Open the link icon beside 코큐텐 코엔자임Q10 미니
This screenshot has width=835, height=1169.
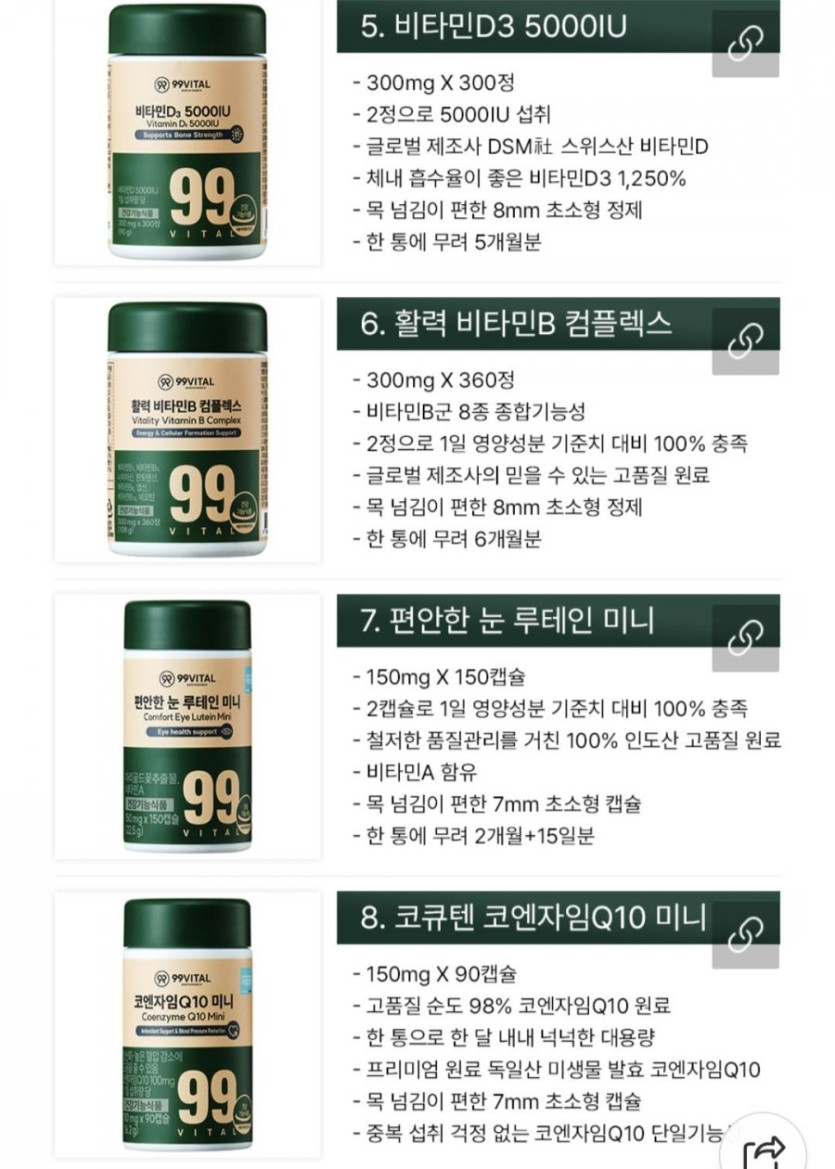(746, 934)
